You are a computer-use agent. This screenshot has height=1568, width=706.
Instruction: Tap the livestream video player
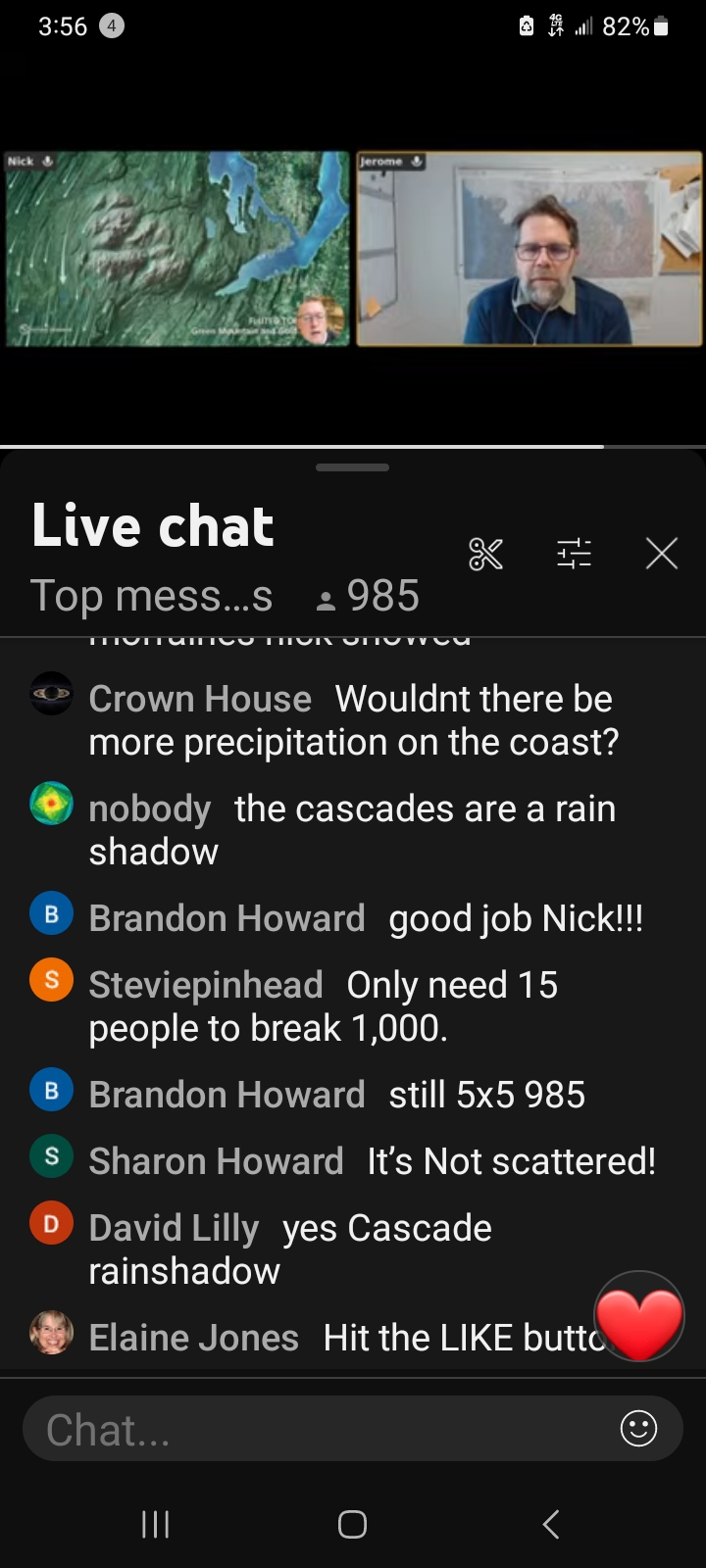click(x=353, y=248)
